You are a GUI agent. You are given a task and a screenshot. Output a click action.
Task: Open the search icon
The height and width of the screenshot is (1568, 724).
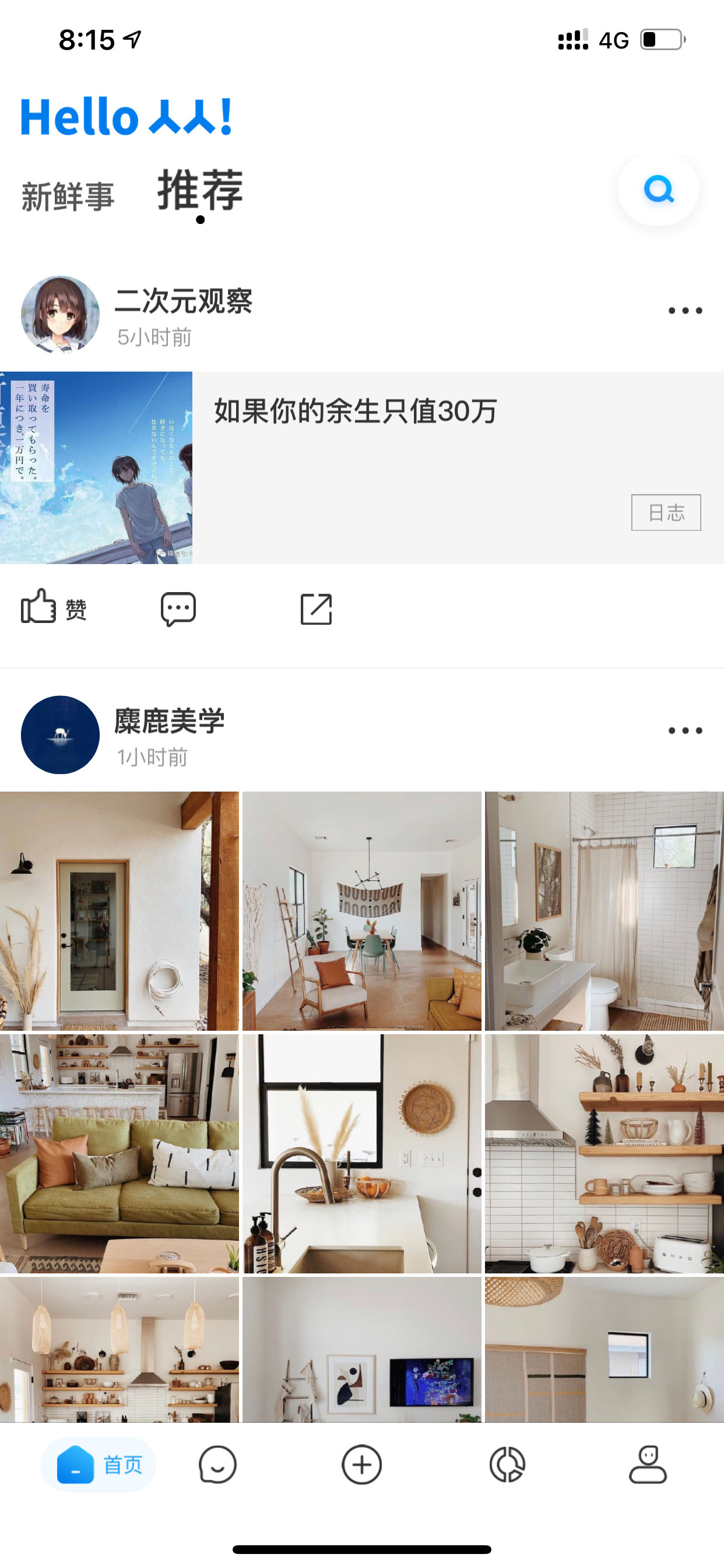[658, 190]
